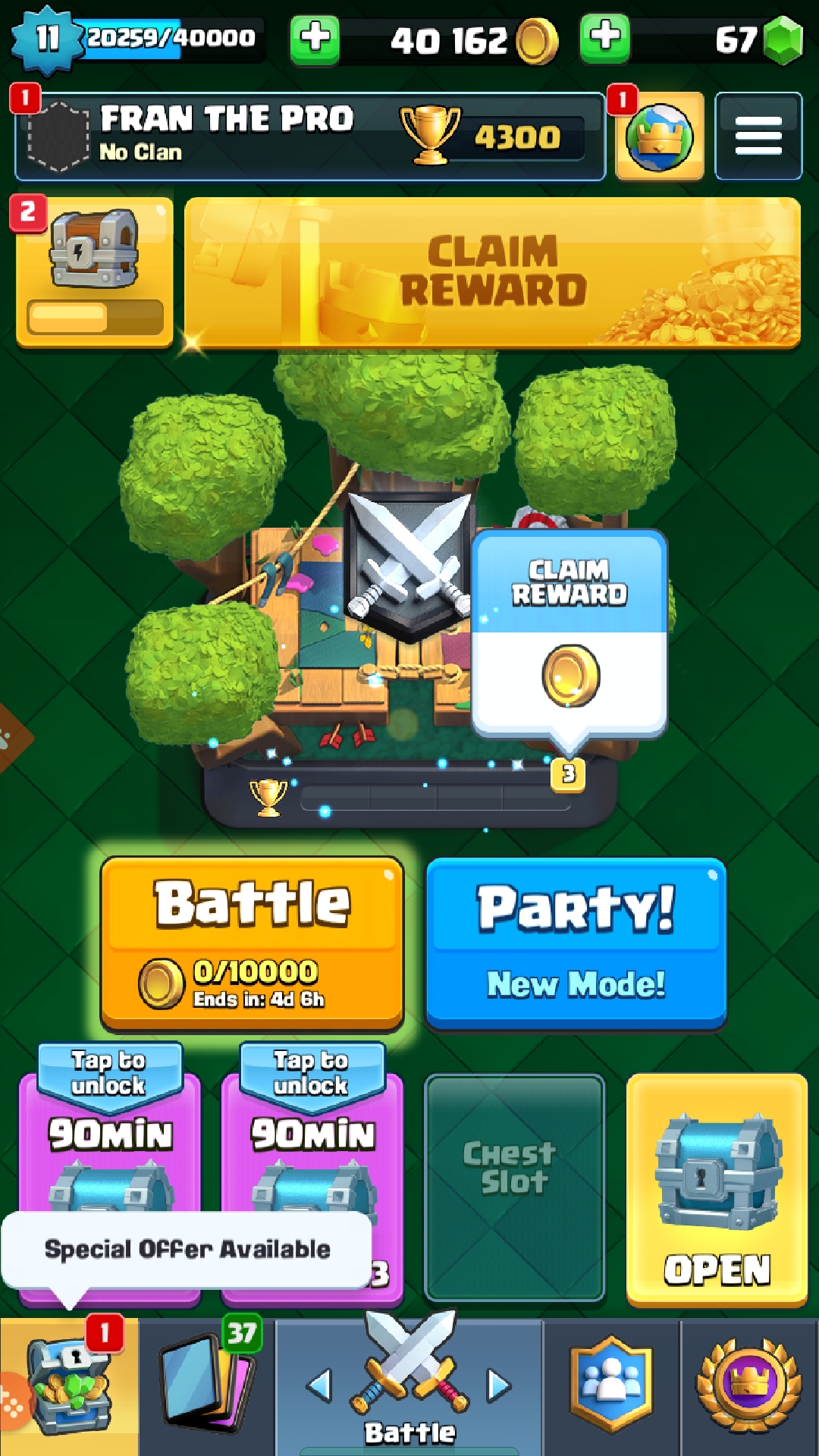
Task: Switch to the social clan tab
Action: (x=611, y=1386)
